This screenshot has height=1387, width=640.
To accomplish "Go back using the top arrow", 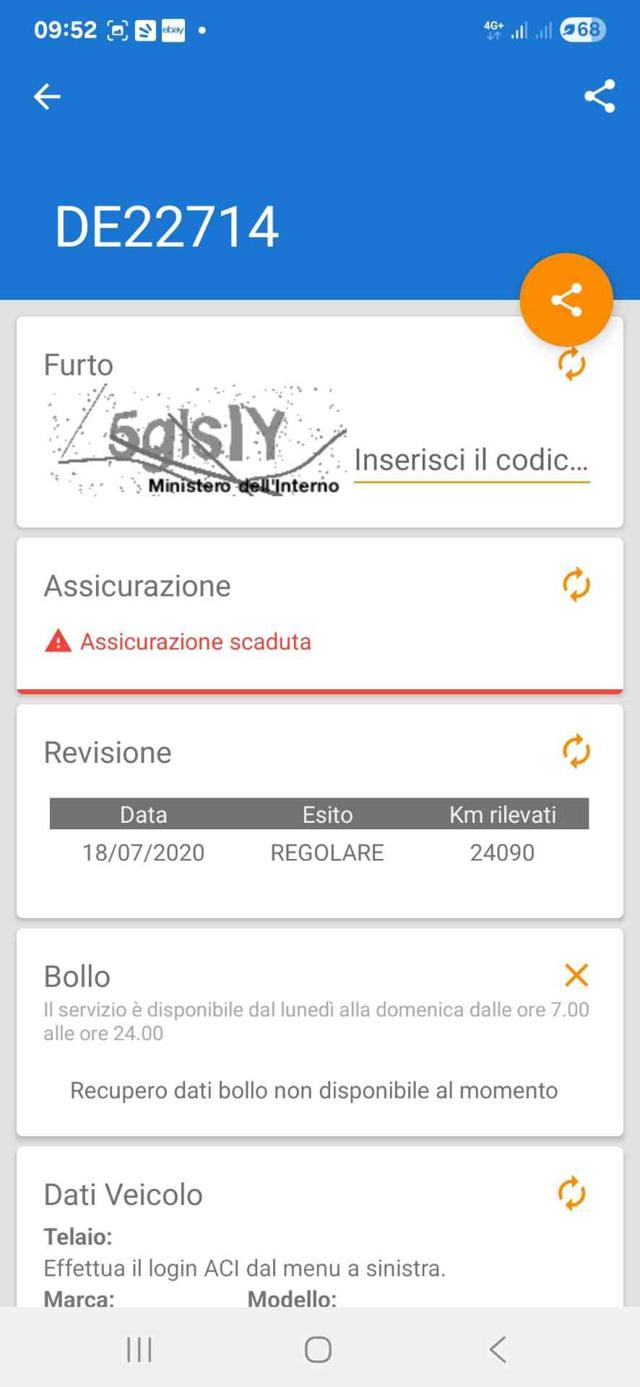I will 47,96.
